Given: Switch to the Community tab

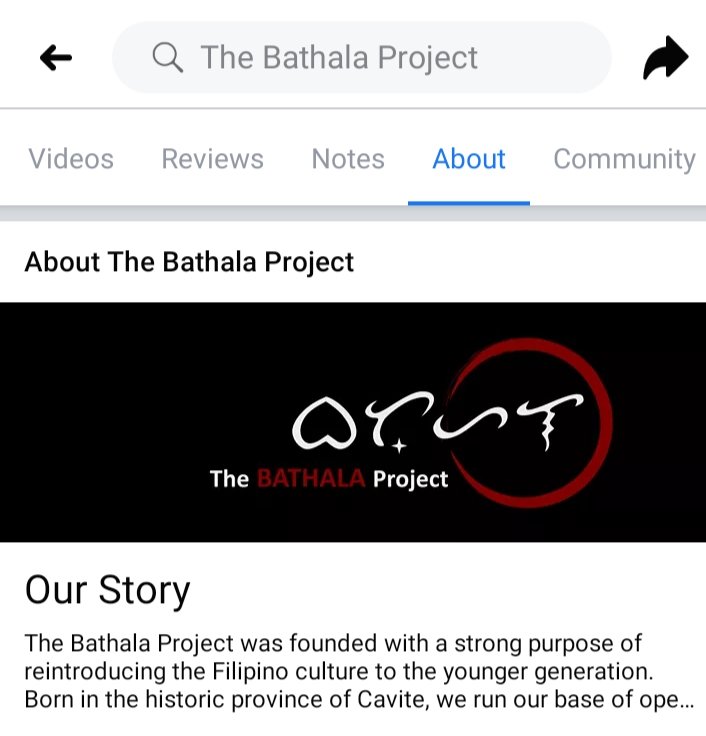Looking at the screenshot, I should (624, 159).
